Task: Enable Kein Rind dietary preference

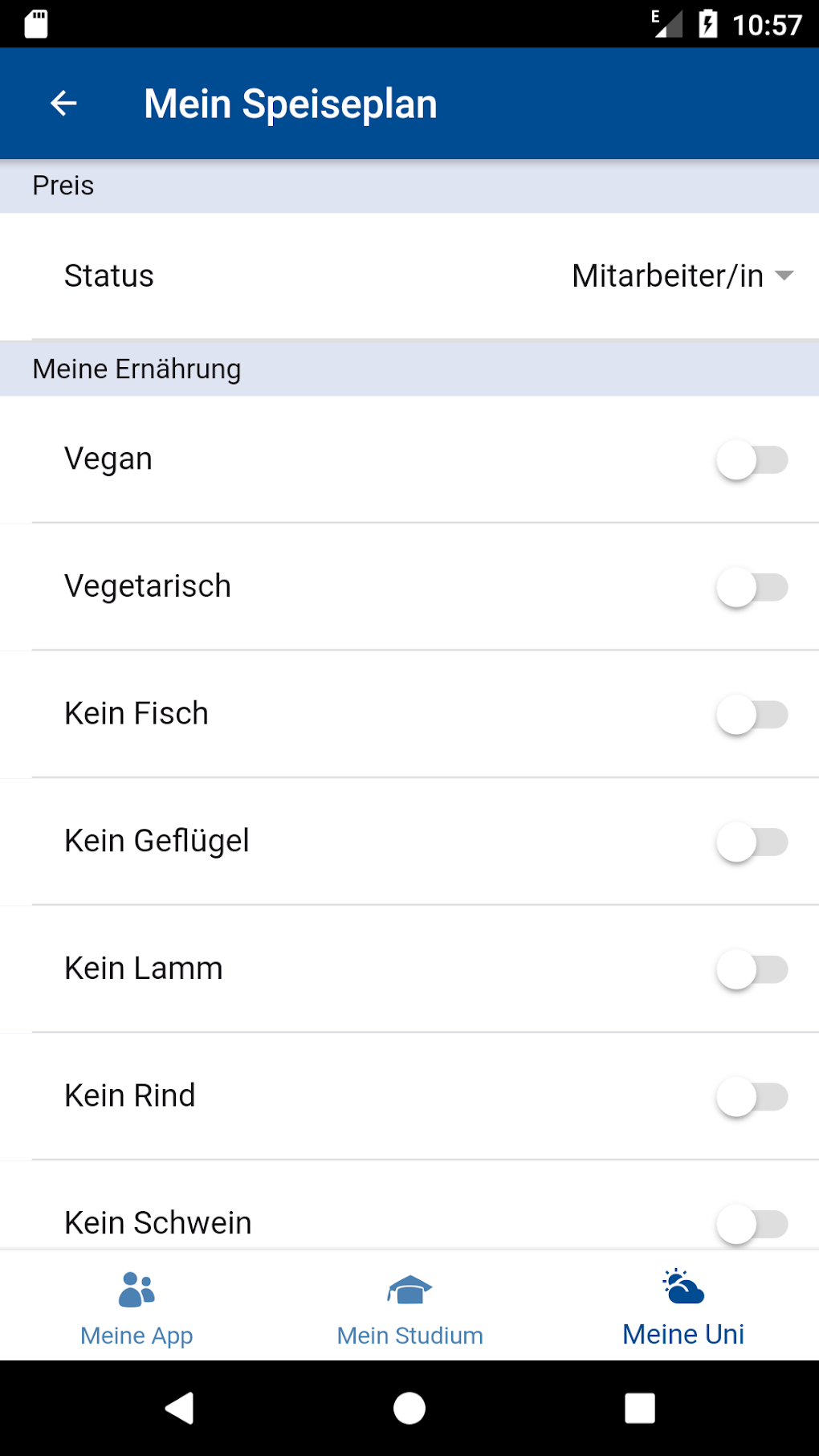Action: coord(752,1097)
